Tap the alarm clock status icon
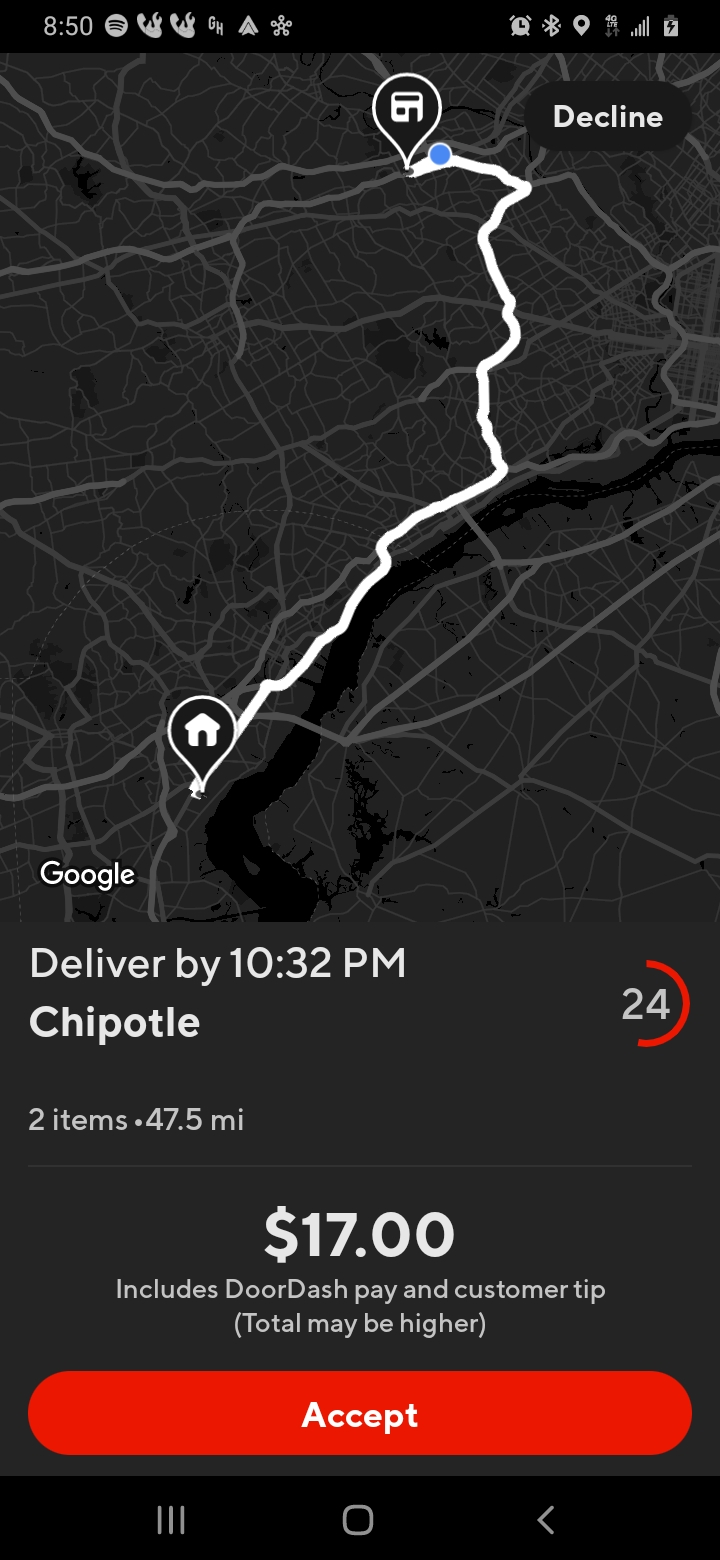Screen dimensions: 720x1560 point(522,26)
